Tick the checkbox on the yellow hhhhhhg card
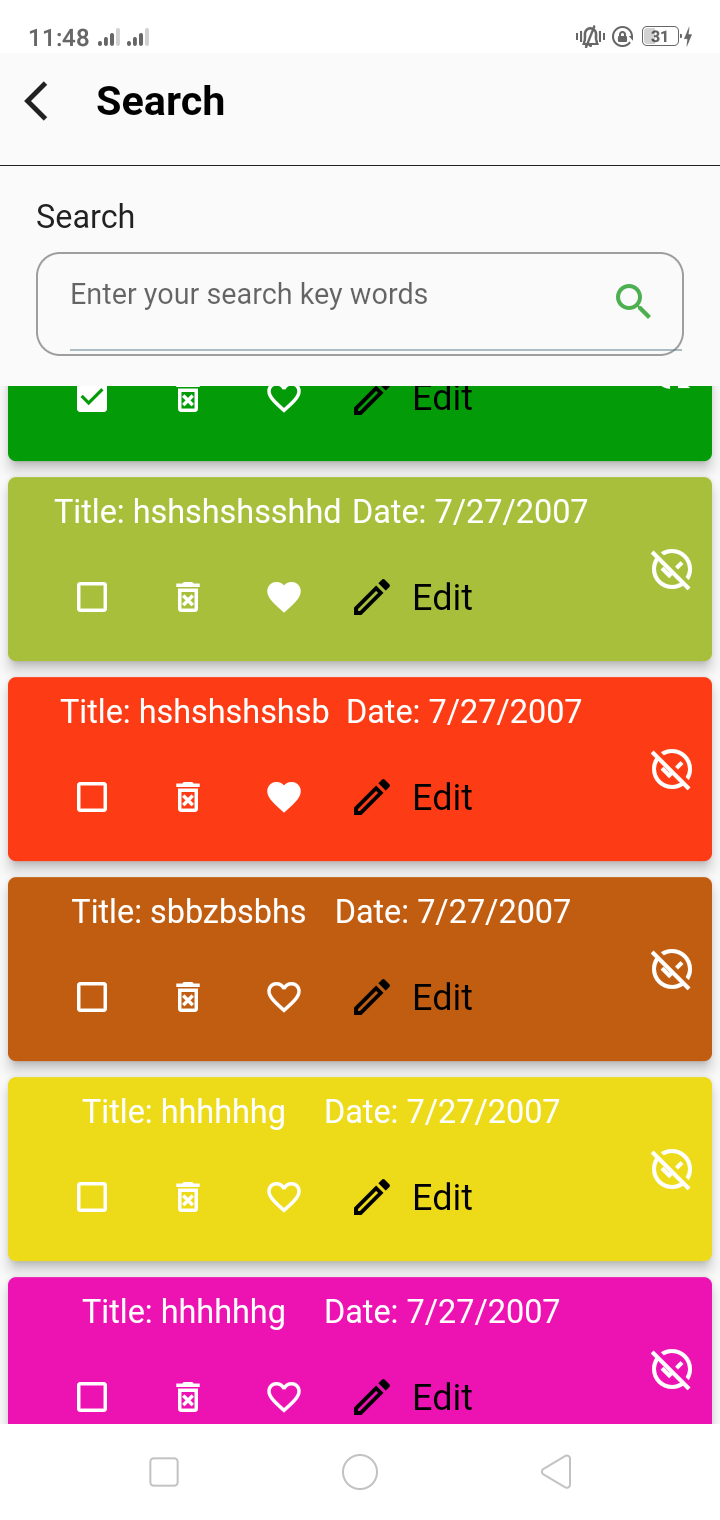The height and width of the screenshot is (1520, 720). coord(92,1197)
